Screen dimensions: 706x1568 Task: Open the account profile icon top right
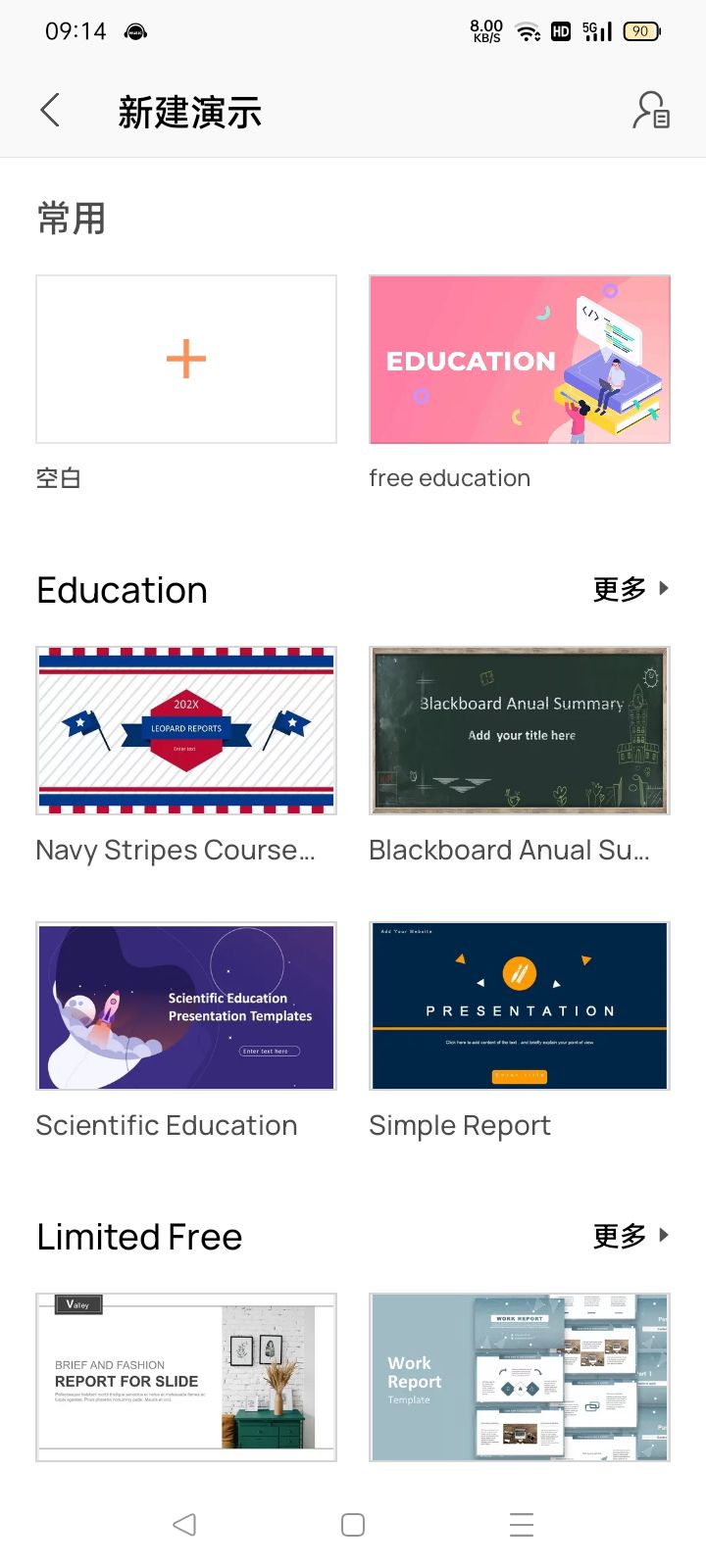tap(652, 111)
